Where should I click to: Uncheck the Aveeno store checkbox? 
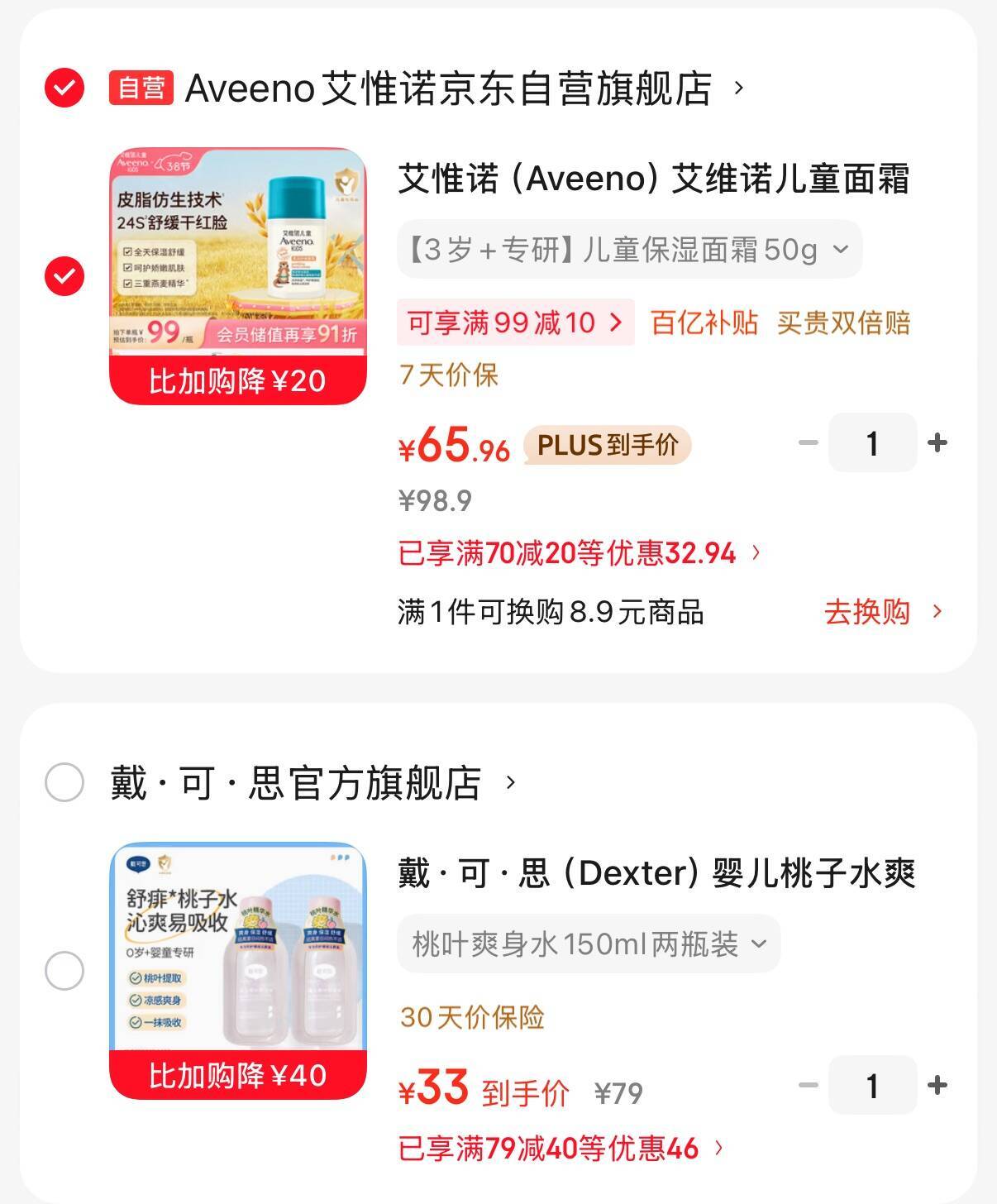click(x=64, y=88)
